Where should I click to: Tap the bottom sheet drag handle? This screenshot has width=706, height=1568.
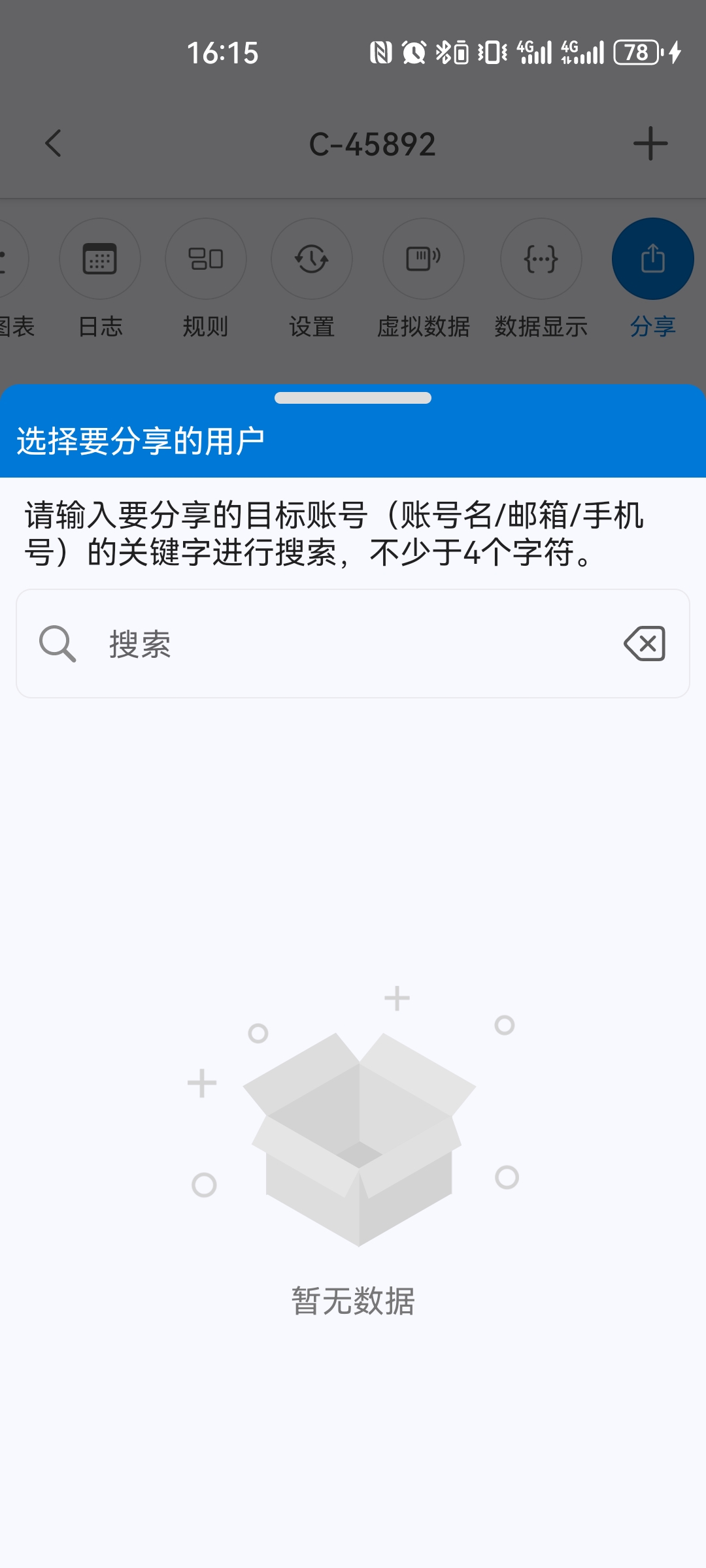coord(353,398)
